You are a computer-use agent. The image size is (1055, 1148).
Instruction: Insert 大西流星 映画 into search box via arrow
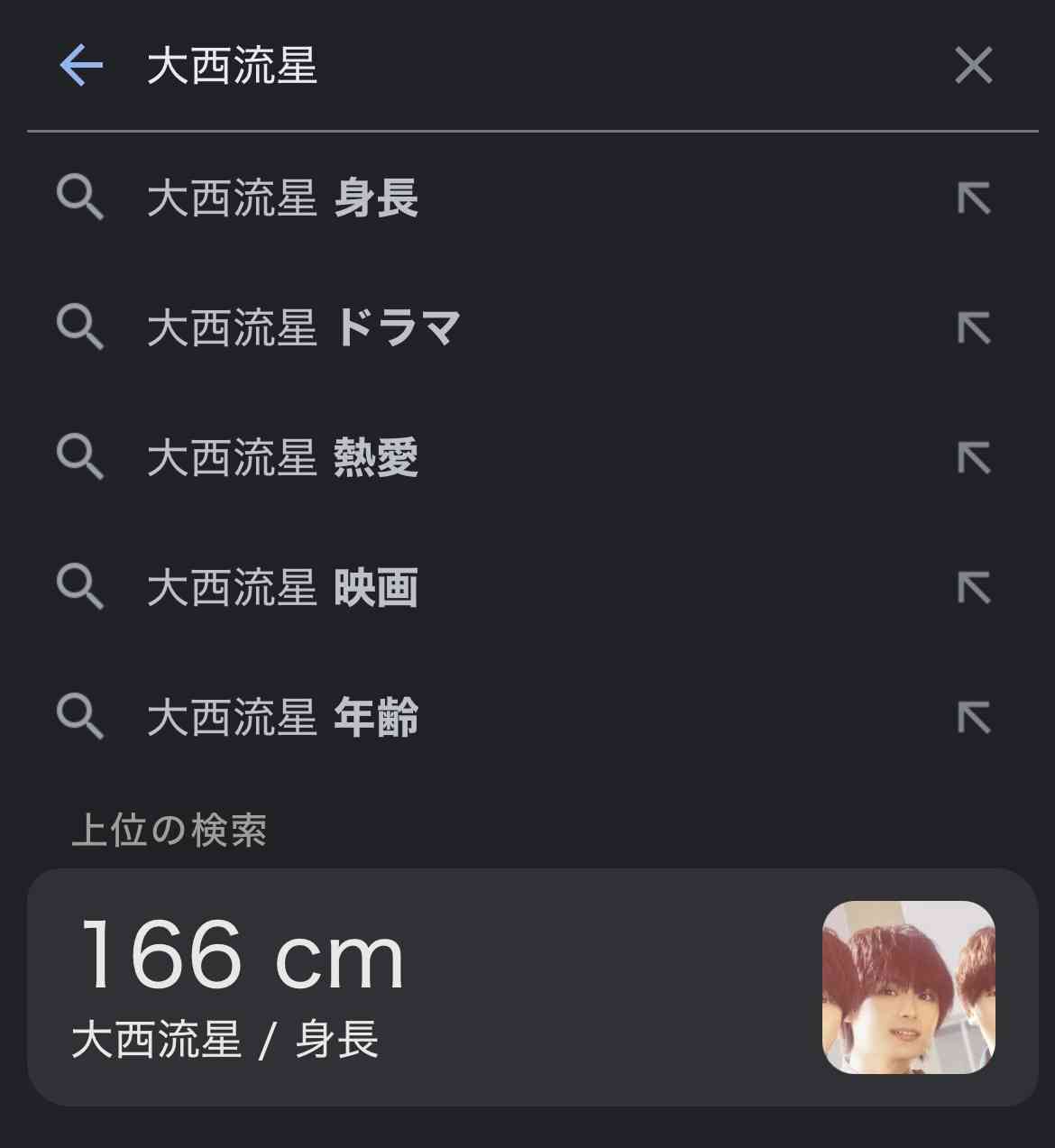click(974, 588)
